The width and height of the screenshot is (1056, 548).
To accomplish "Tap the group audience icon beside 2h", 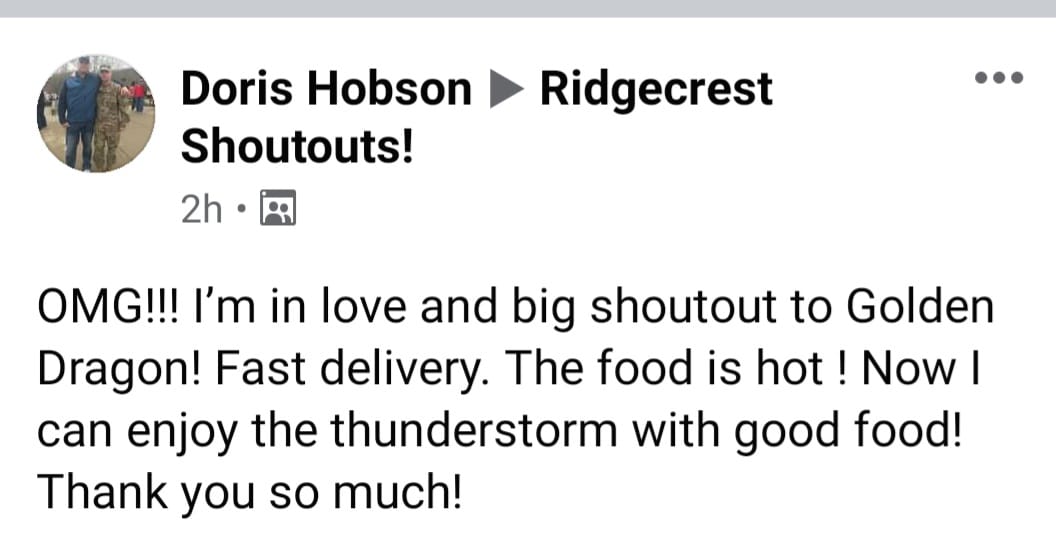I will click(x=277, y=209).
